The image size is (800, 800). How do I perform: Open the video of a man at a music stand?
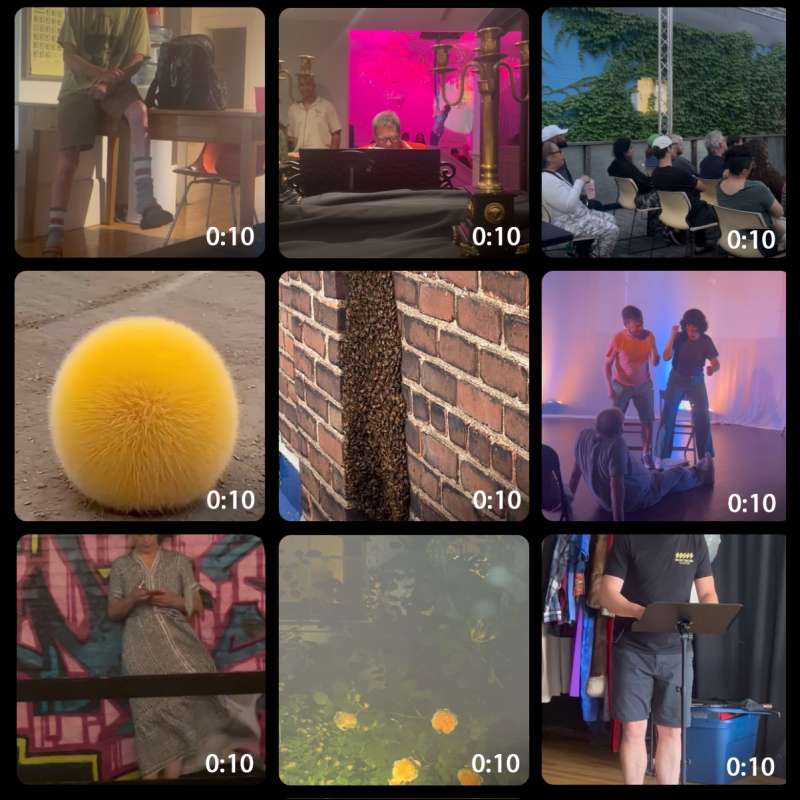point(664,659)
